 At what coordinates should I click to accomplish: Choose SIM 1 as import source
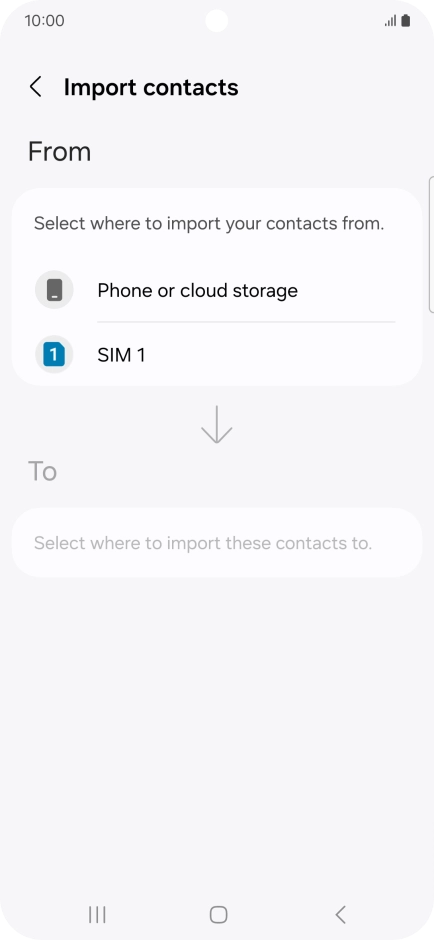tap(216, 355)
